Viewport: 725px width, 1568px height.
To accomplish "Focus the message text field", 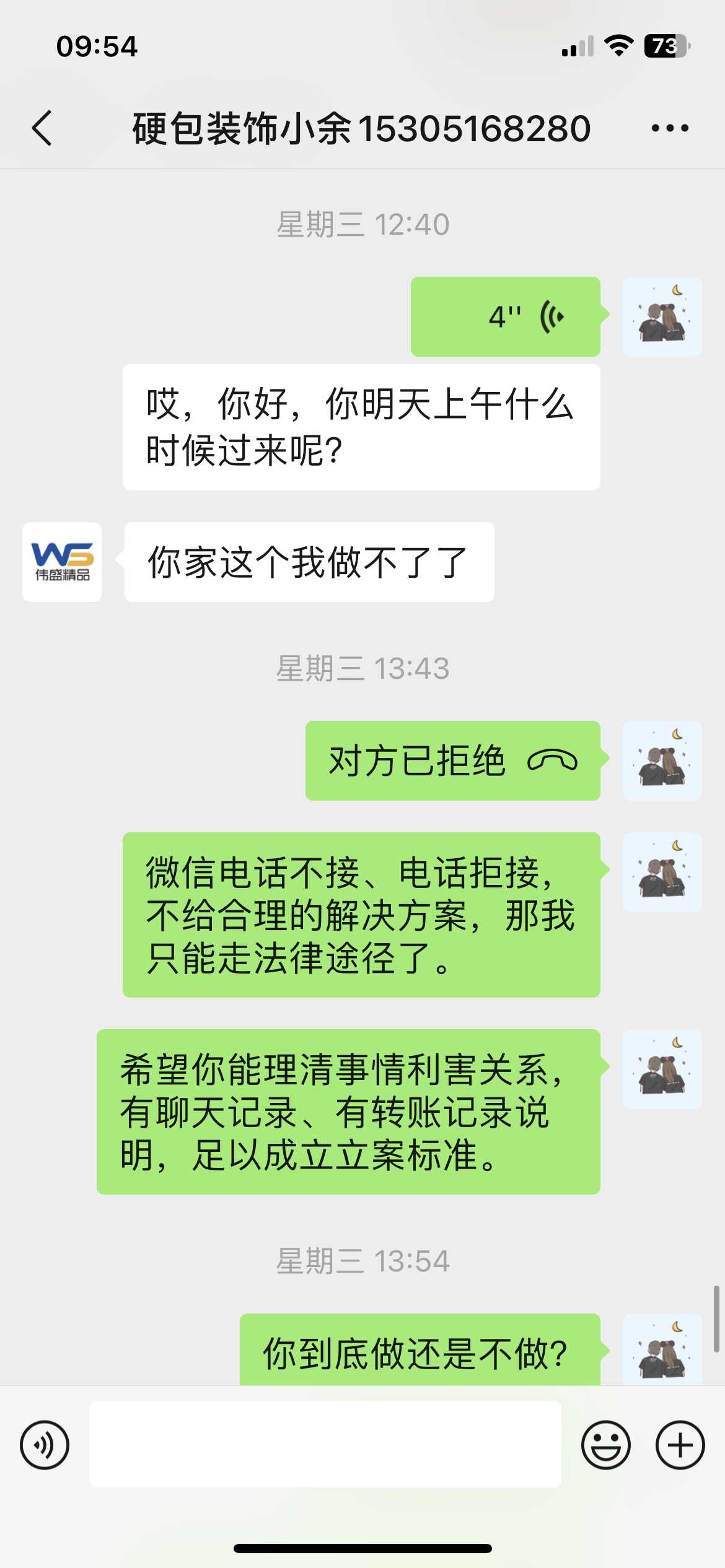I will (325, 1444).
